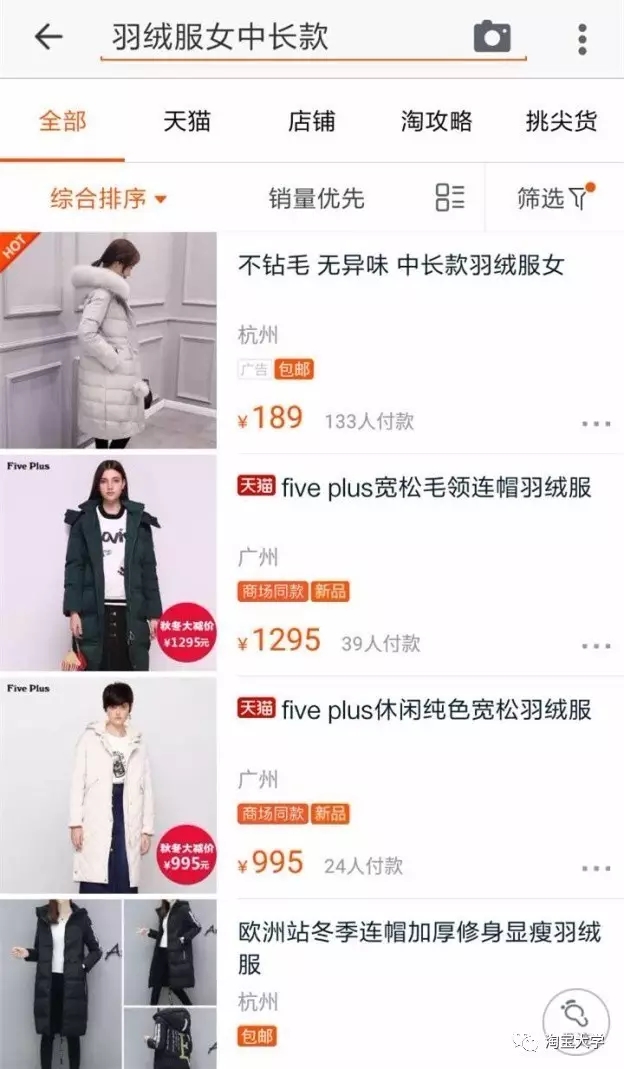More options for the ¥189 item
Image resolution: width=624 pixels, height=1069 pixels.
[x=595, y=424]
